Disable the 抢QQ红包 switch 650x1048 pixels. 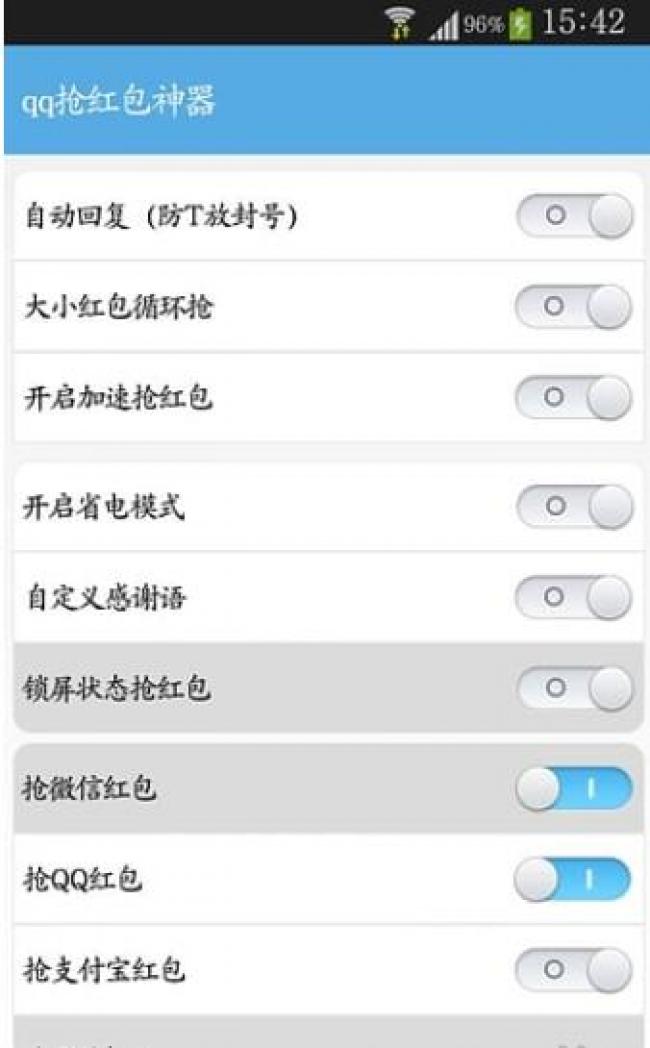(x=574, y=880)
